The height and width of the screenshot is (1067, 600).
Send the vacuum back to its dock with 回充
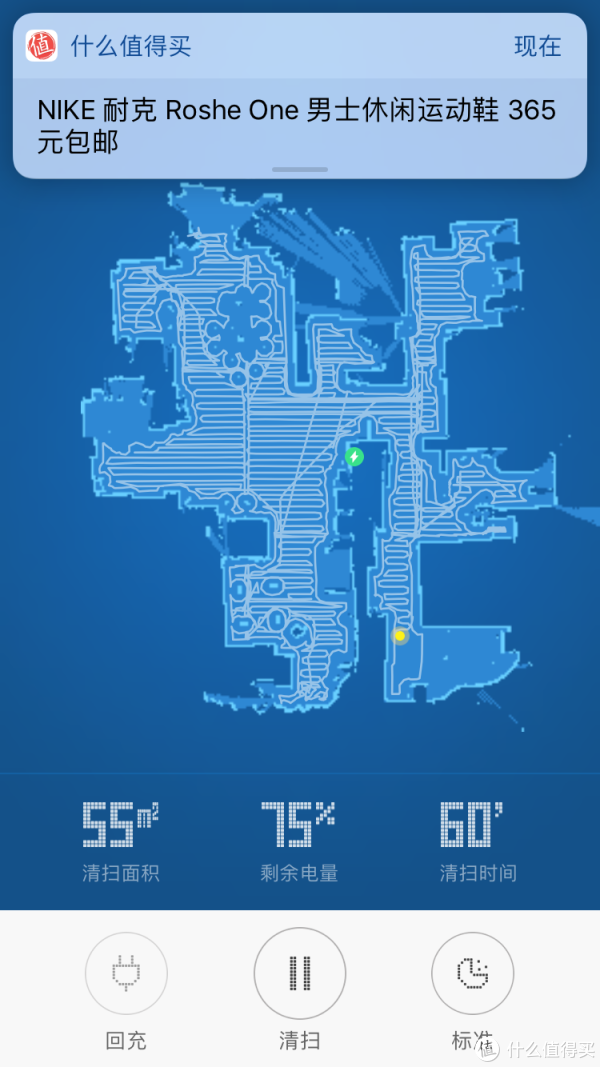(x=126, y=974)
